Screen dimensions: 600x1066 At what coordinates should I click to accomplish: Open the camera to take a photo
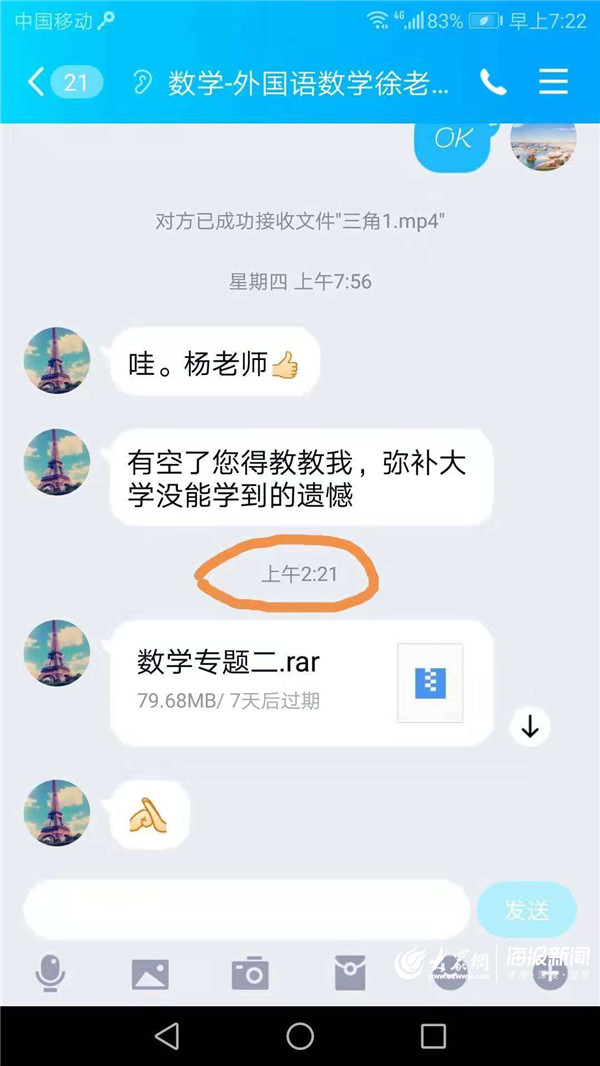[250, 972]
